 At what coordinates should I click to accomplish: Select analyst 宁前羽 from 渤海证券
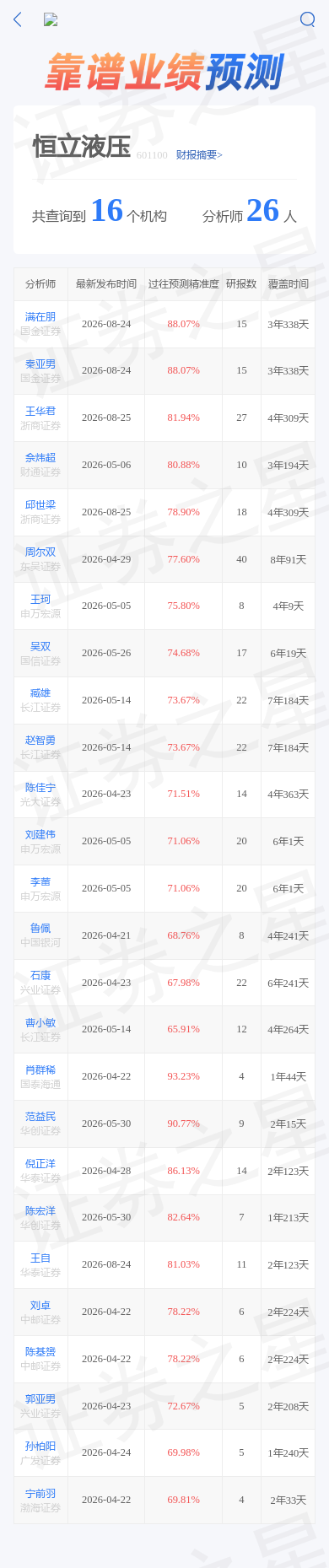(x=40, y=1494)
